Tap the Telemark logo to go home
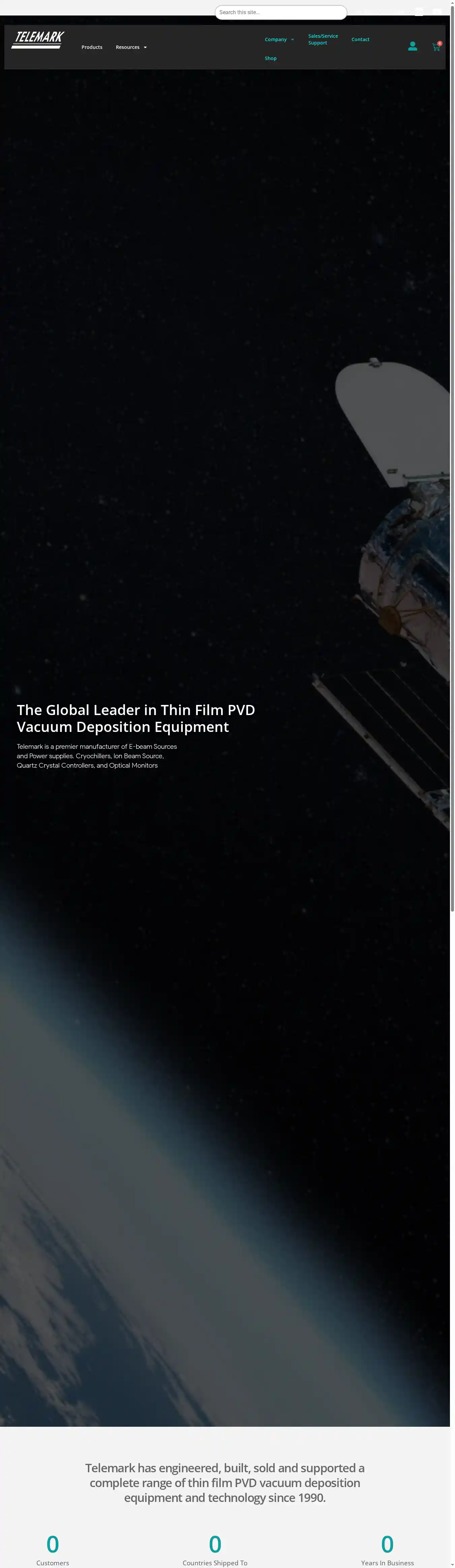The width and height of the screenshot is (455, 1568). click(38, 39)
